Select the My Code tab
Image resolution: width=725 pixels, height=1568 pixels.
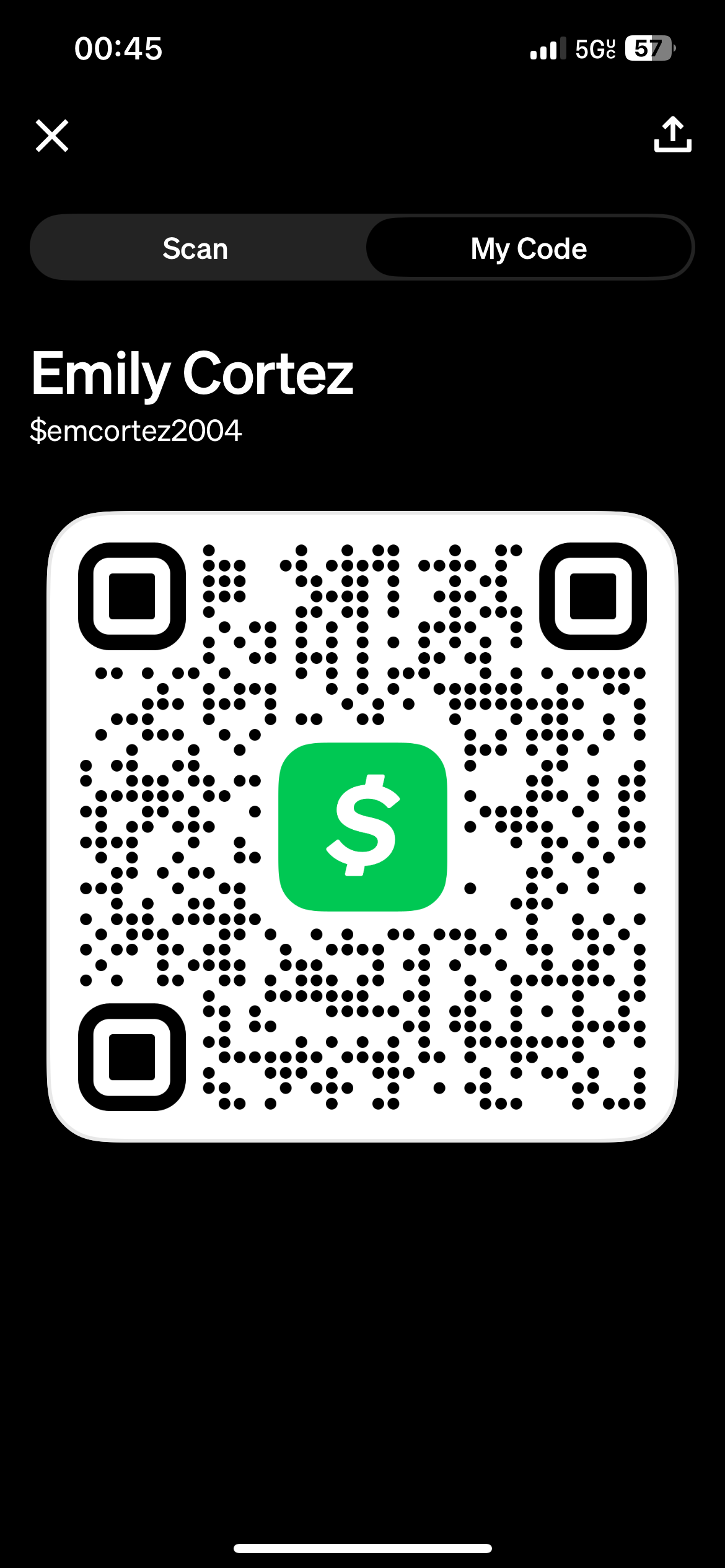click(x=529, y=248)
